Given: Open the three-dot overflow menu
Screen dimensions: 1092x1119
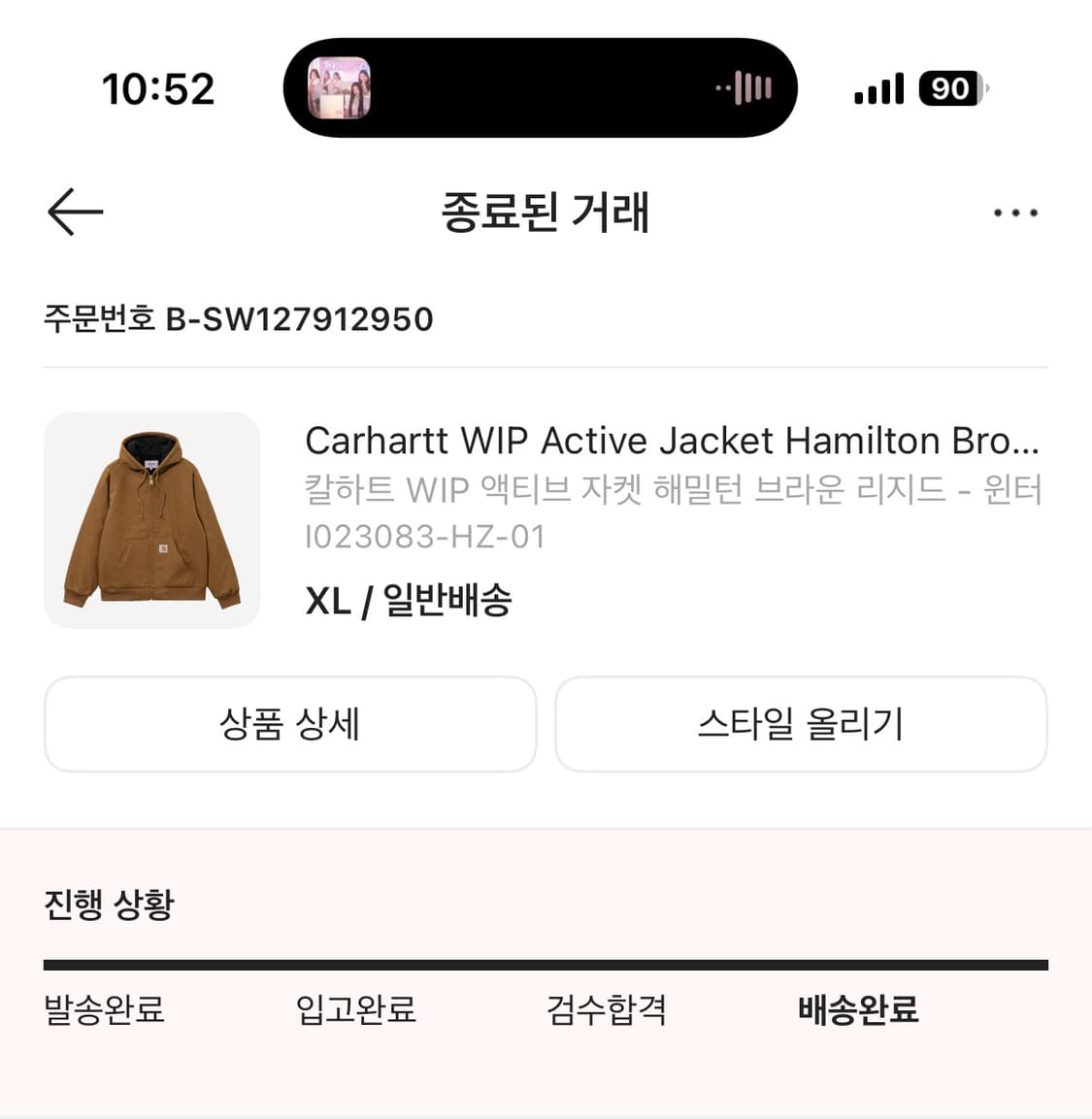Looking at the screenshot, I should point(1015,213).
